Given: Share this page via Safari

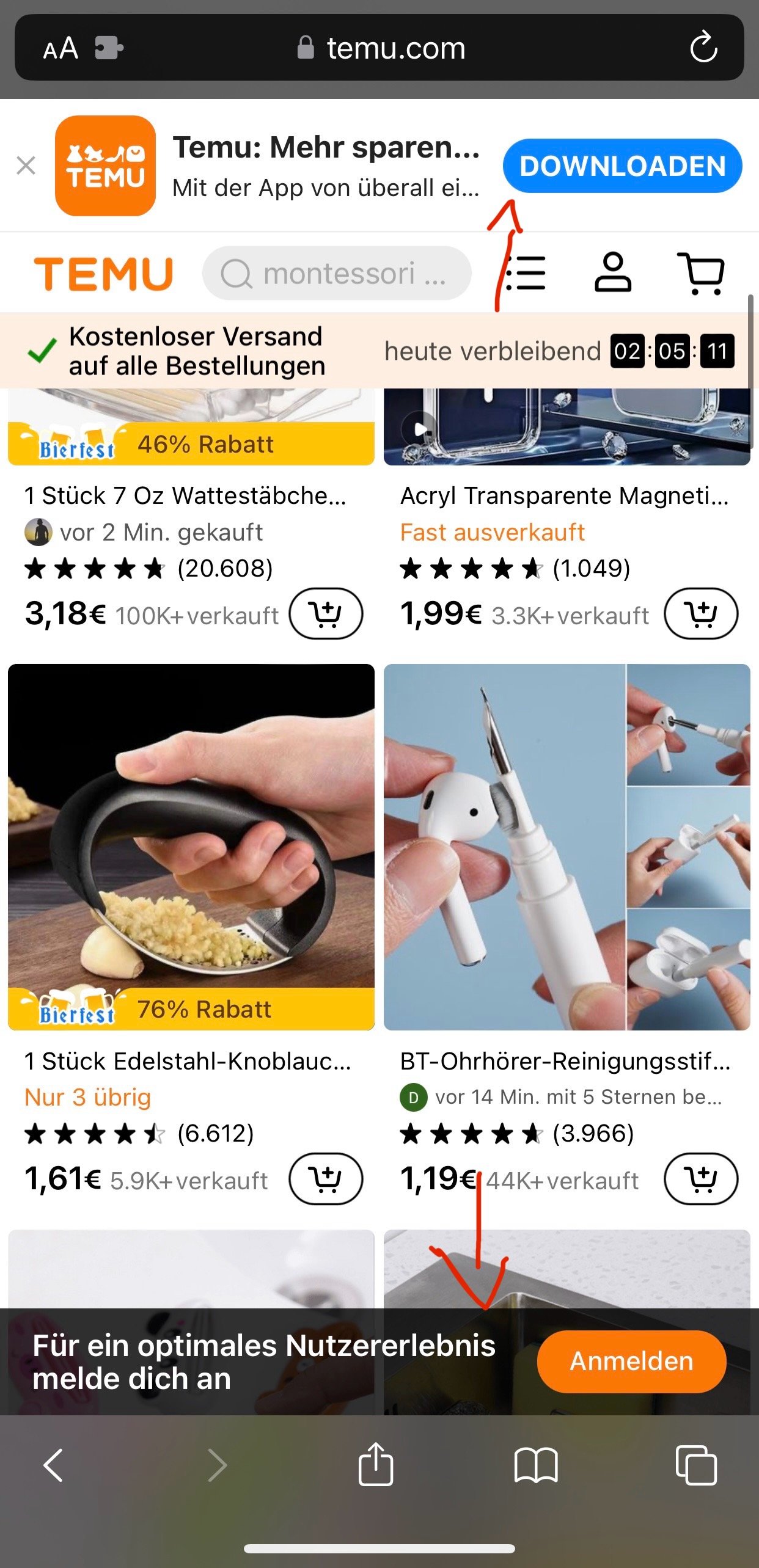Looking at the screenshot, I should pos(375,1464).
